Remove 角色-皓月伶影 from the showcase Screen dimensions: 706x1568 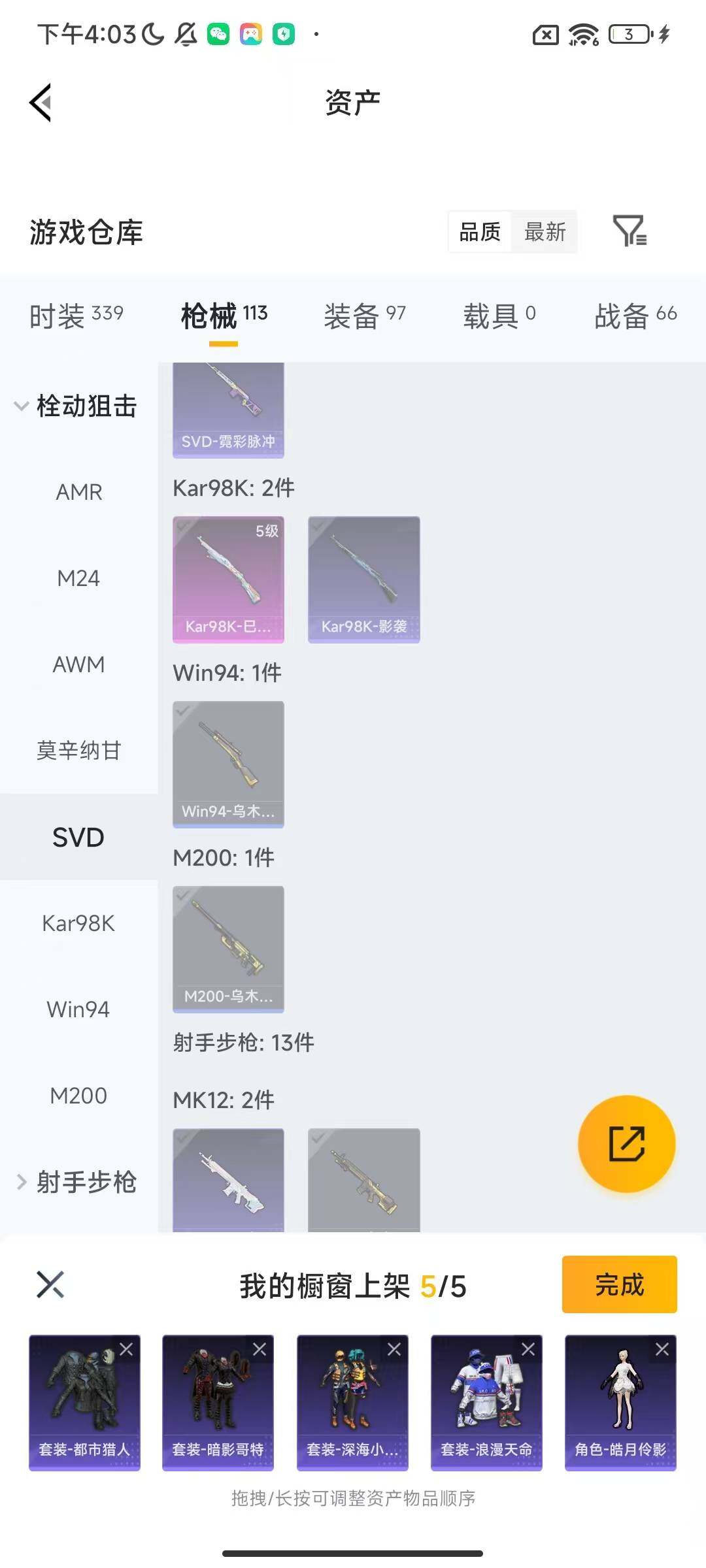(x=662, y=1349)
